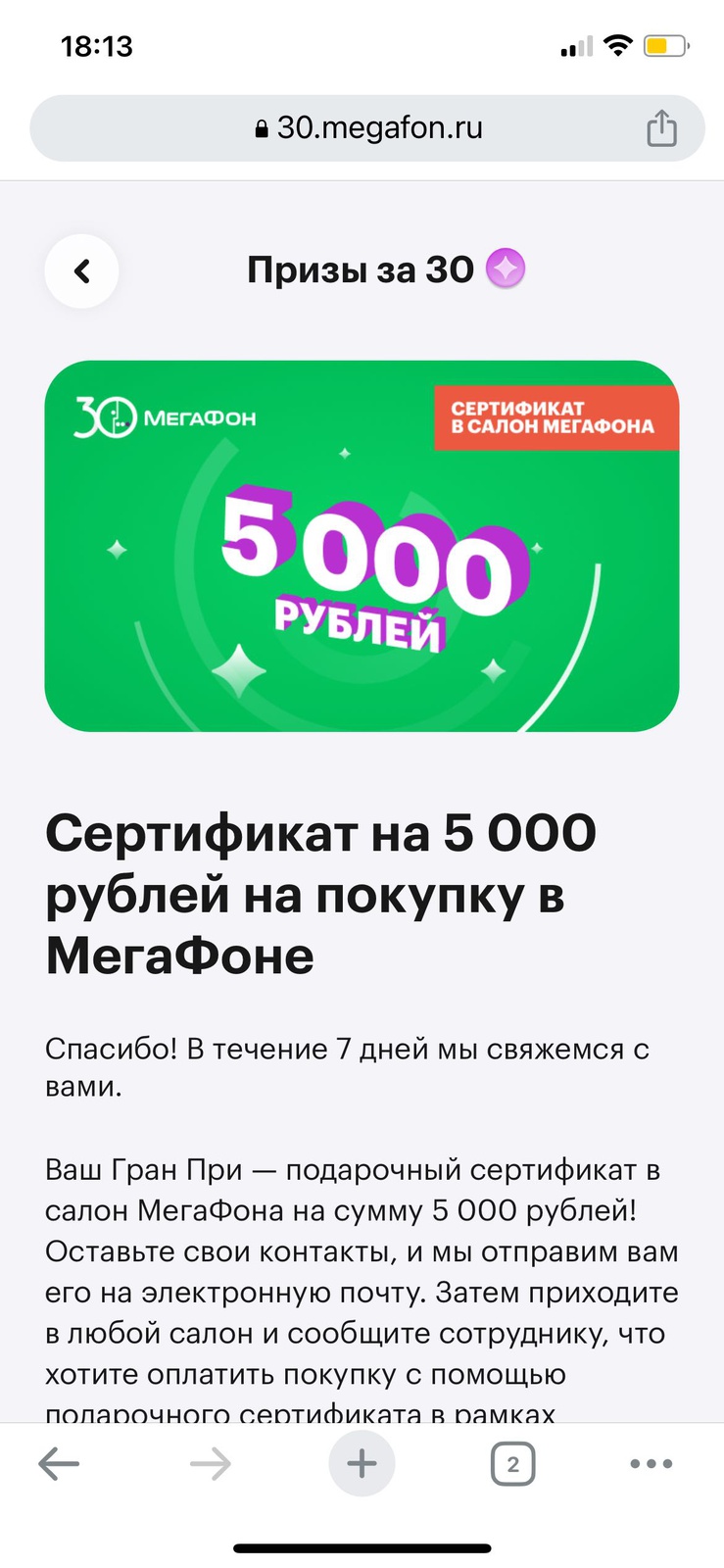Navigate back in browser history
This screenshot has width=724, height=1568.
click(59, 1464)
